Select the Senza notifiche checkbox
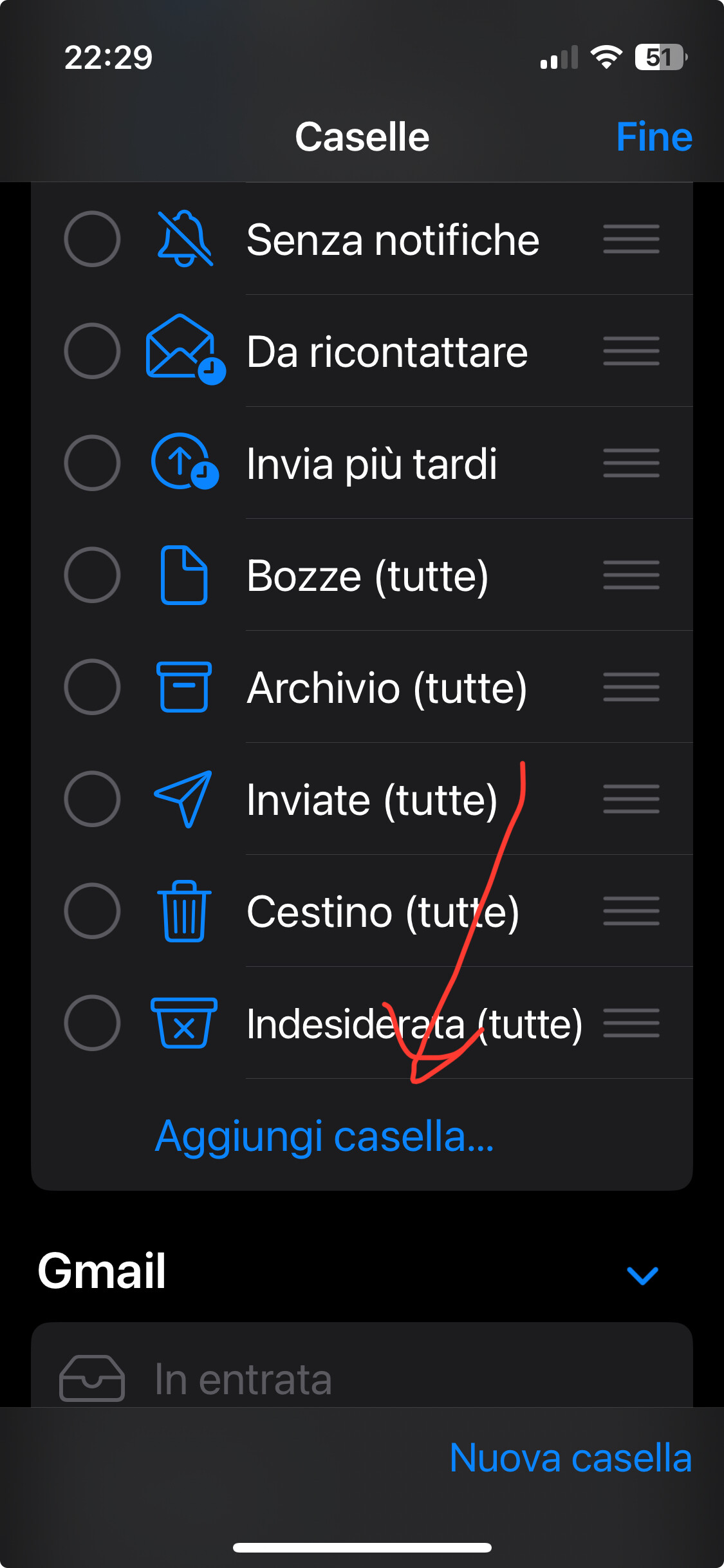Screen dimensions: 724x1568 point(92,239)
